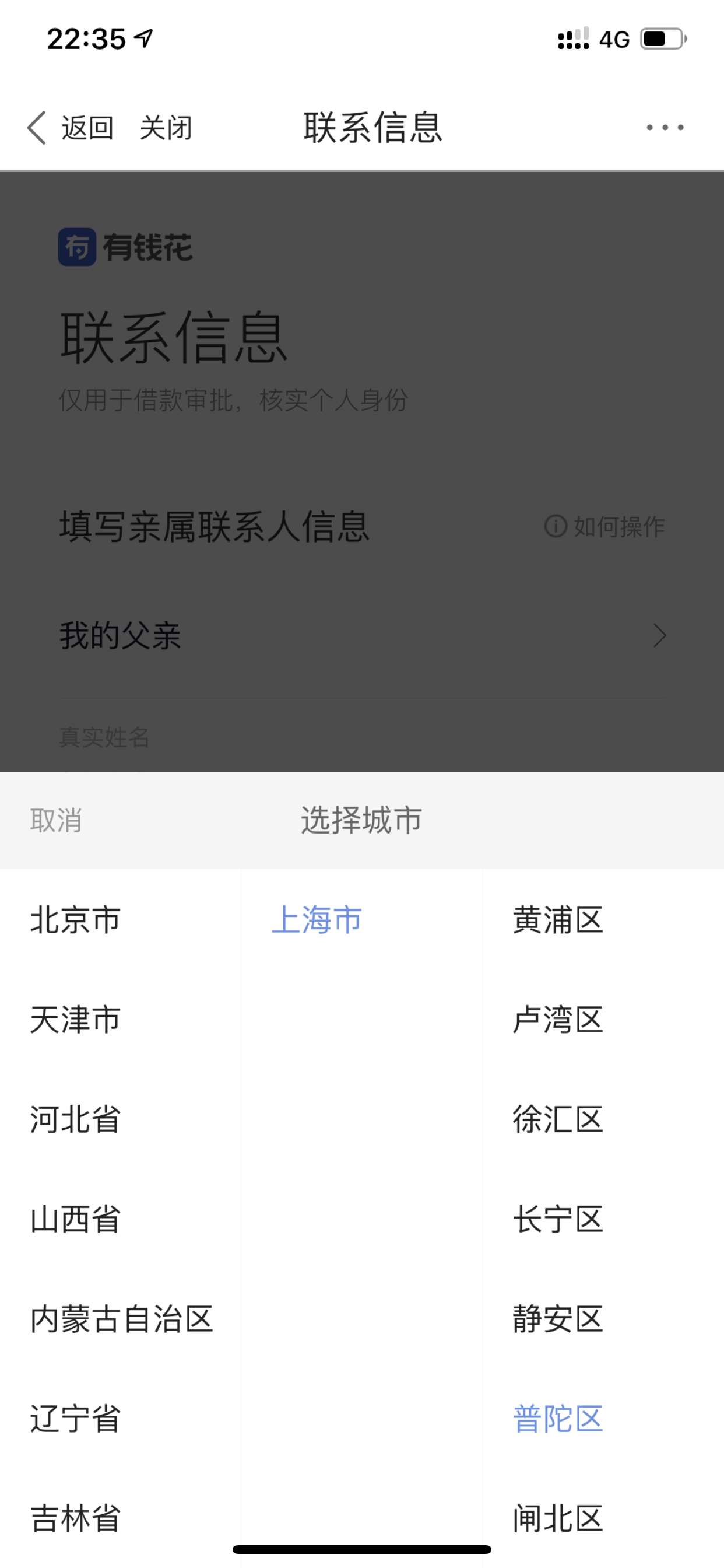Pick 徐汇区 district
This screenshot has width=724, height=1568.
click(558, 1119)
